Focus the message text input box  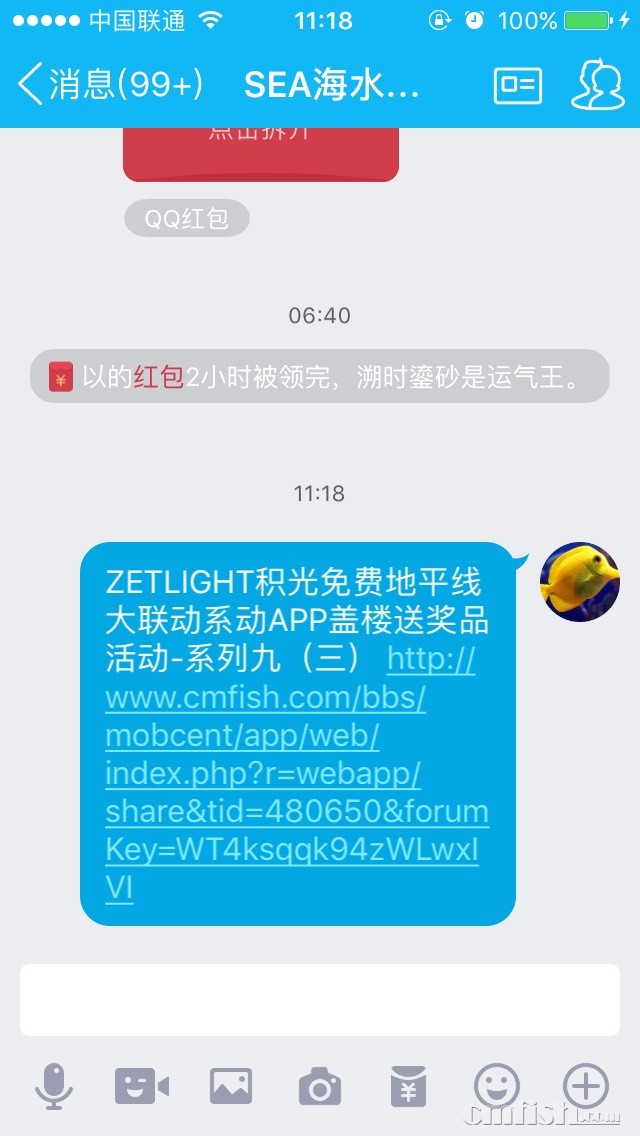click(x=320, y=999)
